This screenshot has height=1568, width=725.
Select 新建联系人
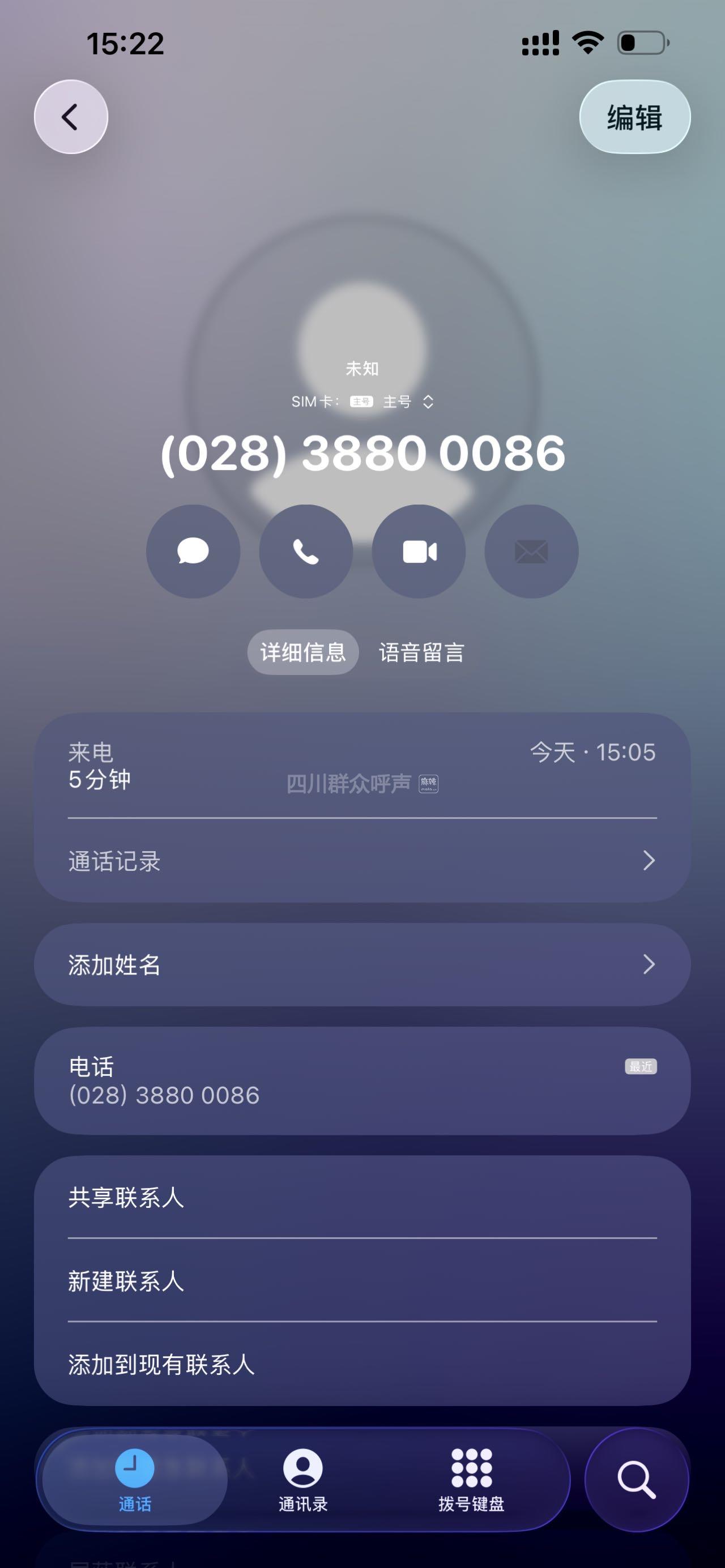point(362,1281)
